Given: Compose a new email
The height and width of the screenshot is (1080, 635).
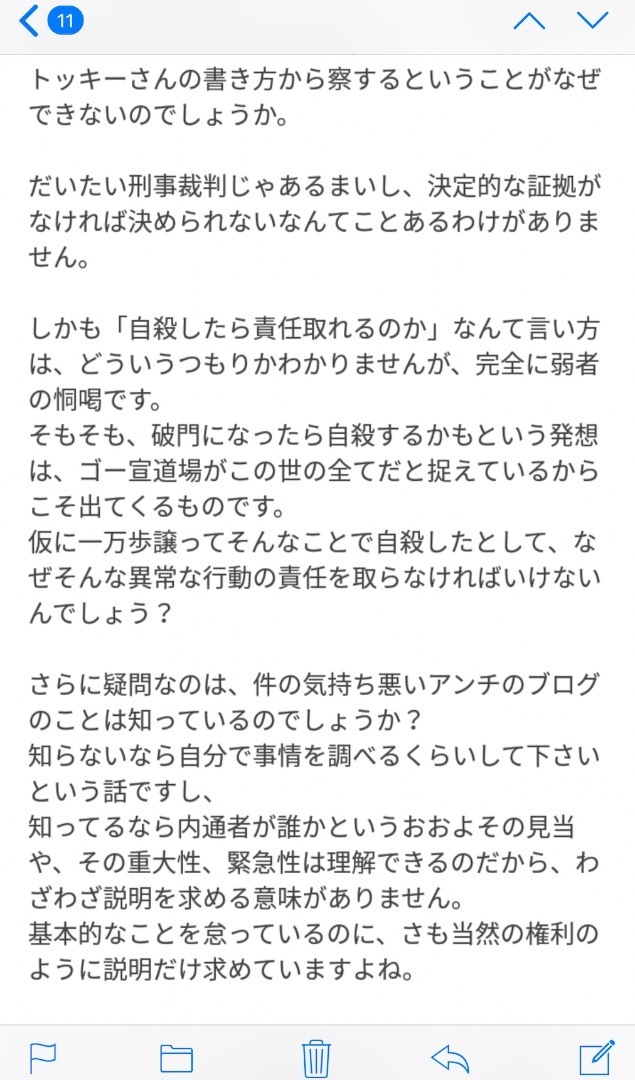Looking at the screenshot, I should pyautogui.click(x=596, y=1057).
